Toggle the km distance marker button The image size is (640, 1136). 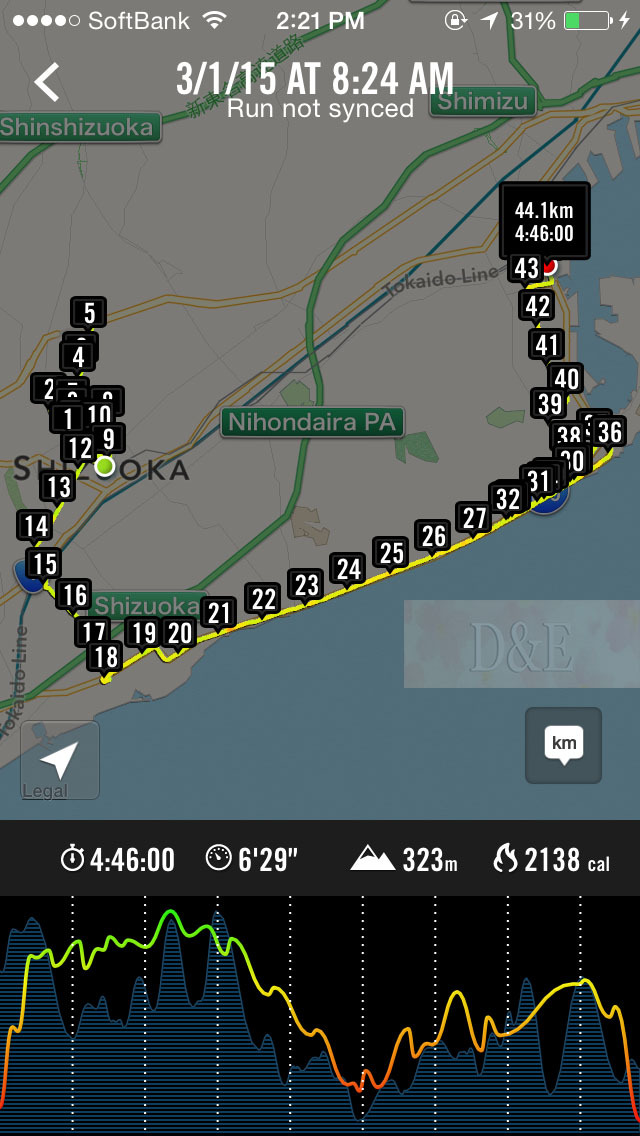pos(564,745)
